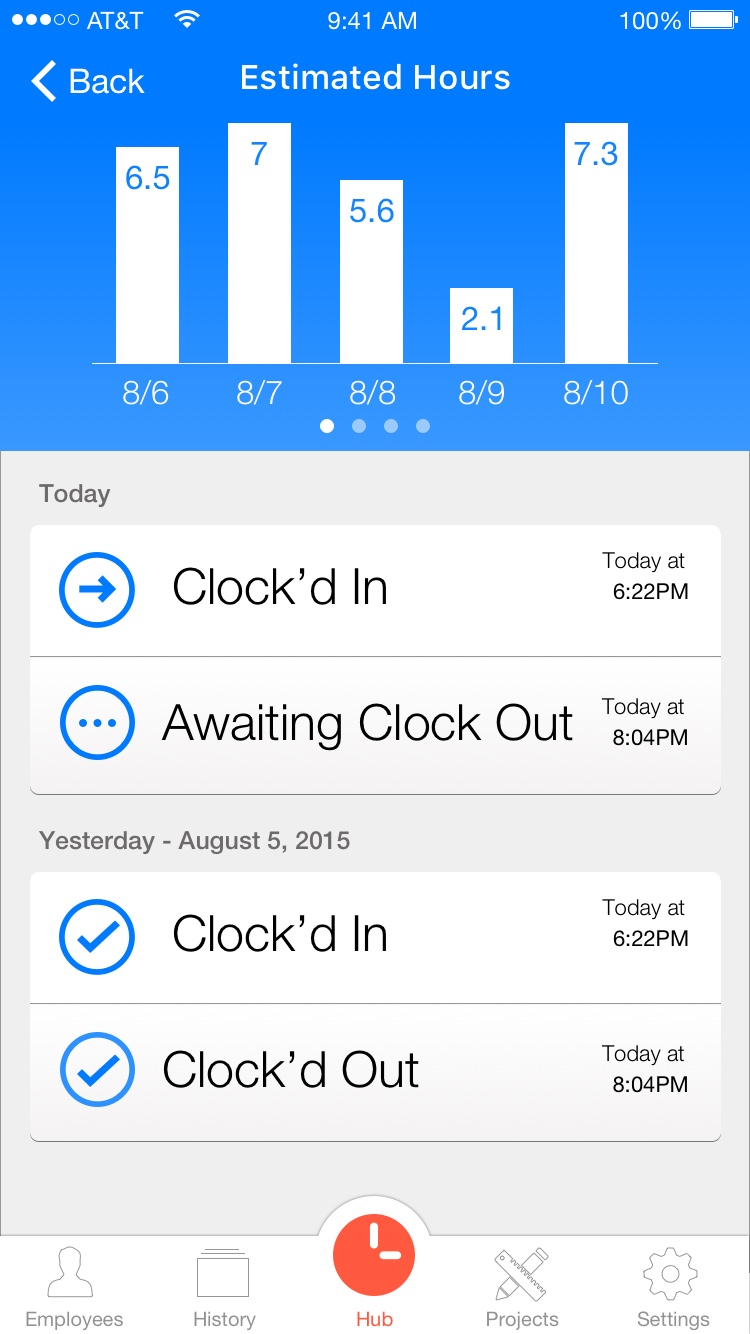Open the Projects tab

click(522, 1287)
